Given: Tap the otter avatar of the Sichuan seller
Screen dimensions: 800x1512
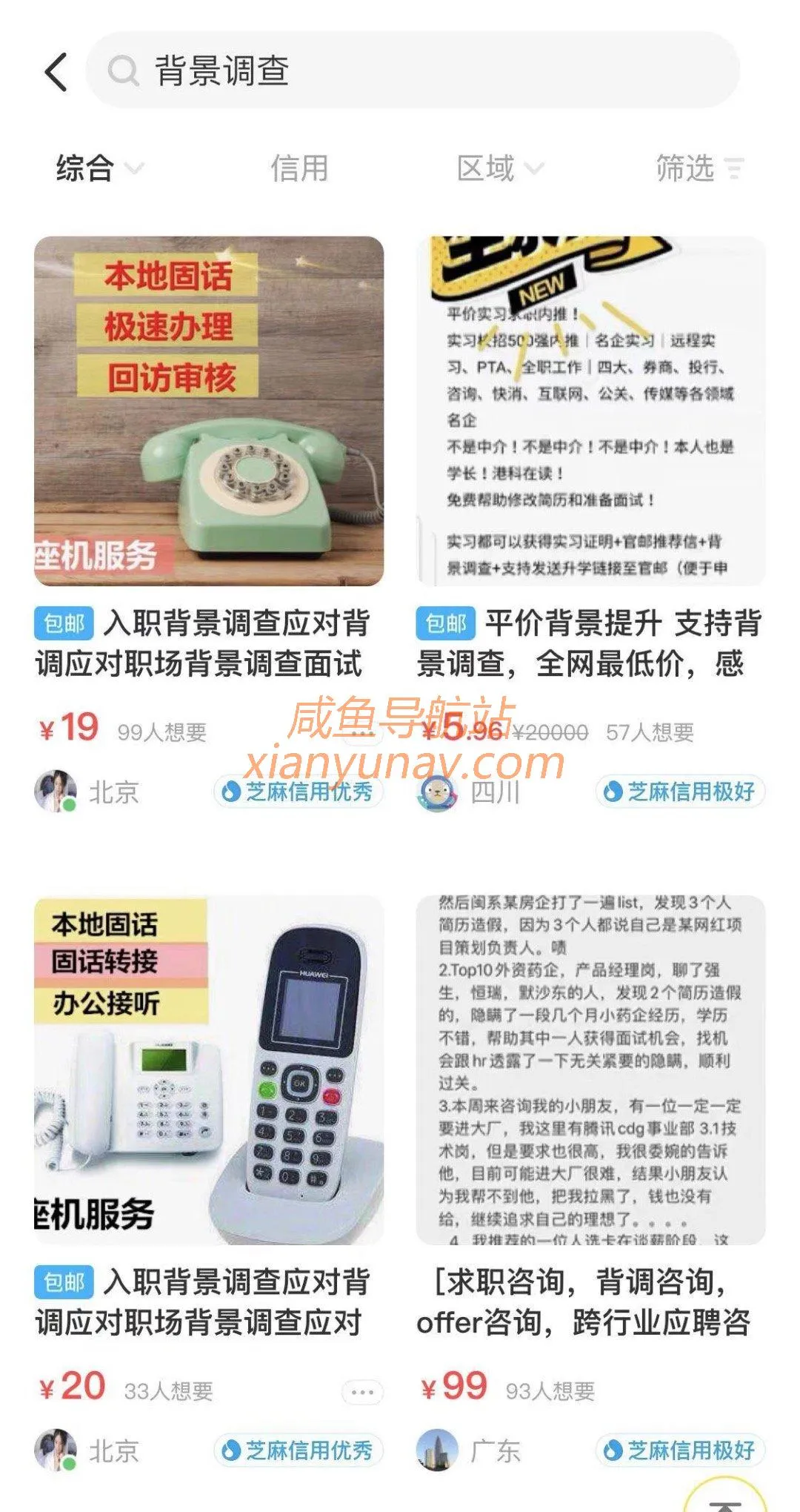Looking at the screenshot, I should pyautogui.click(x=440, y=793).
